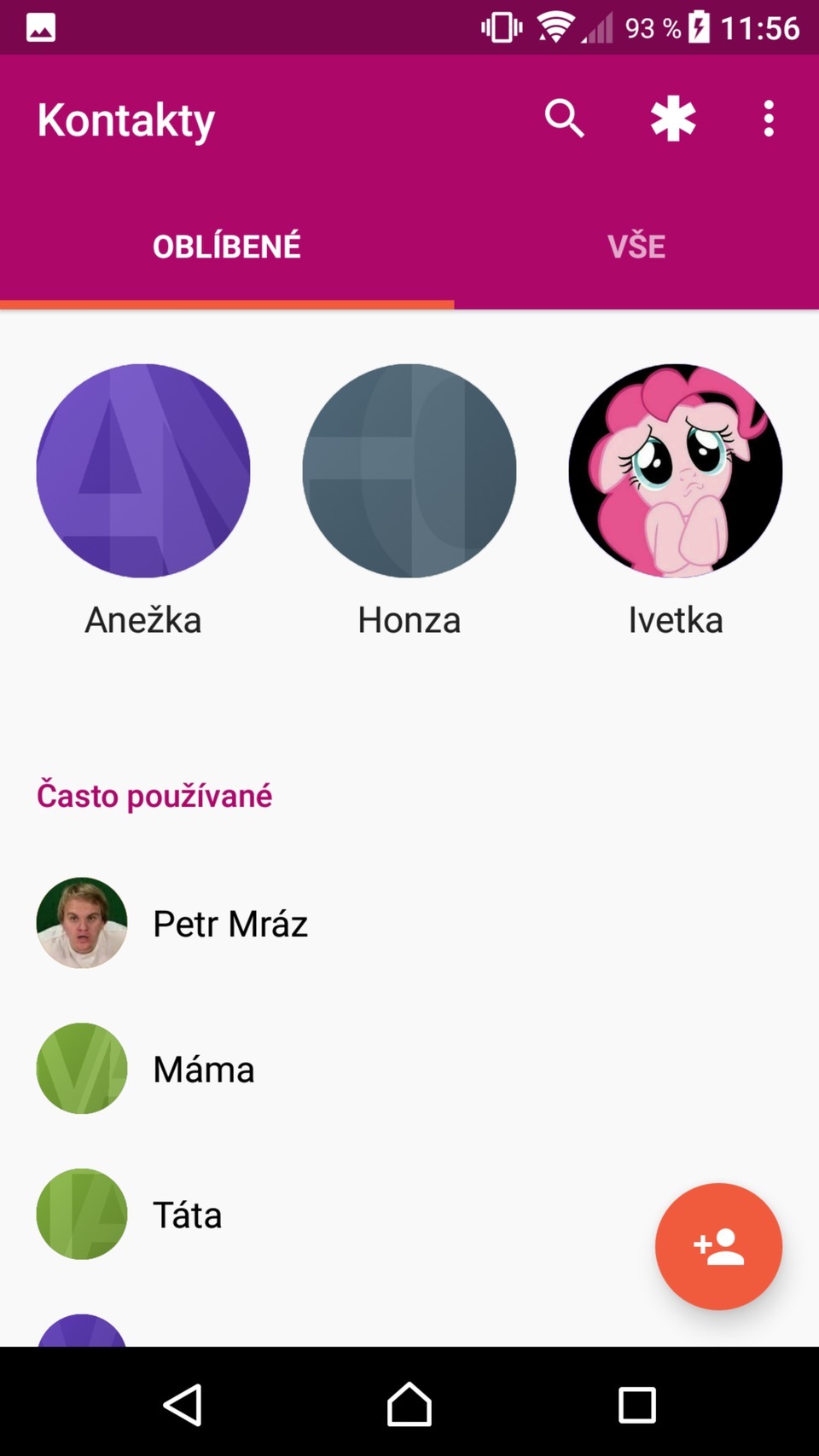
Task: Show the Táta contact details
Action: (188, 1215)
